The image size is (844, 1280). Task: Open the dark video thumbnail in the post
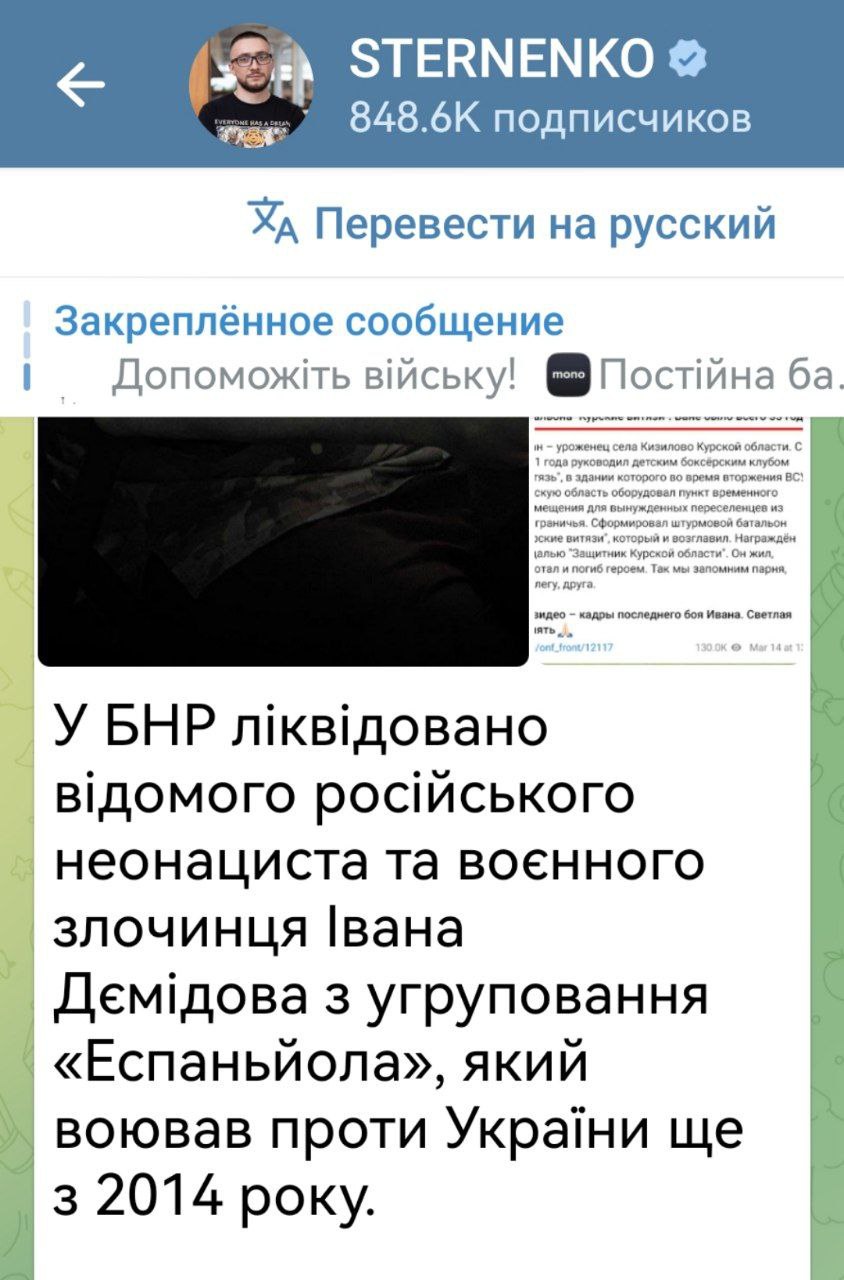[x=283, y=540]
